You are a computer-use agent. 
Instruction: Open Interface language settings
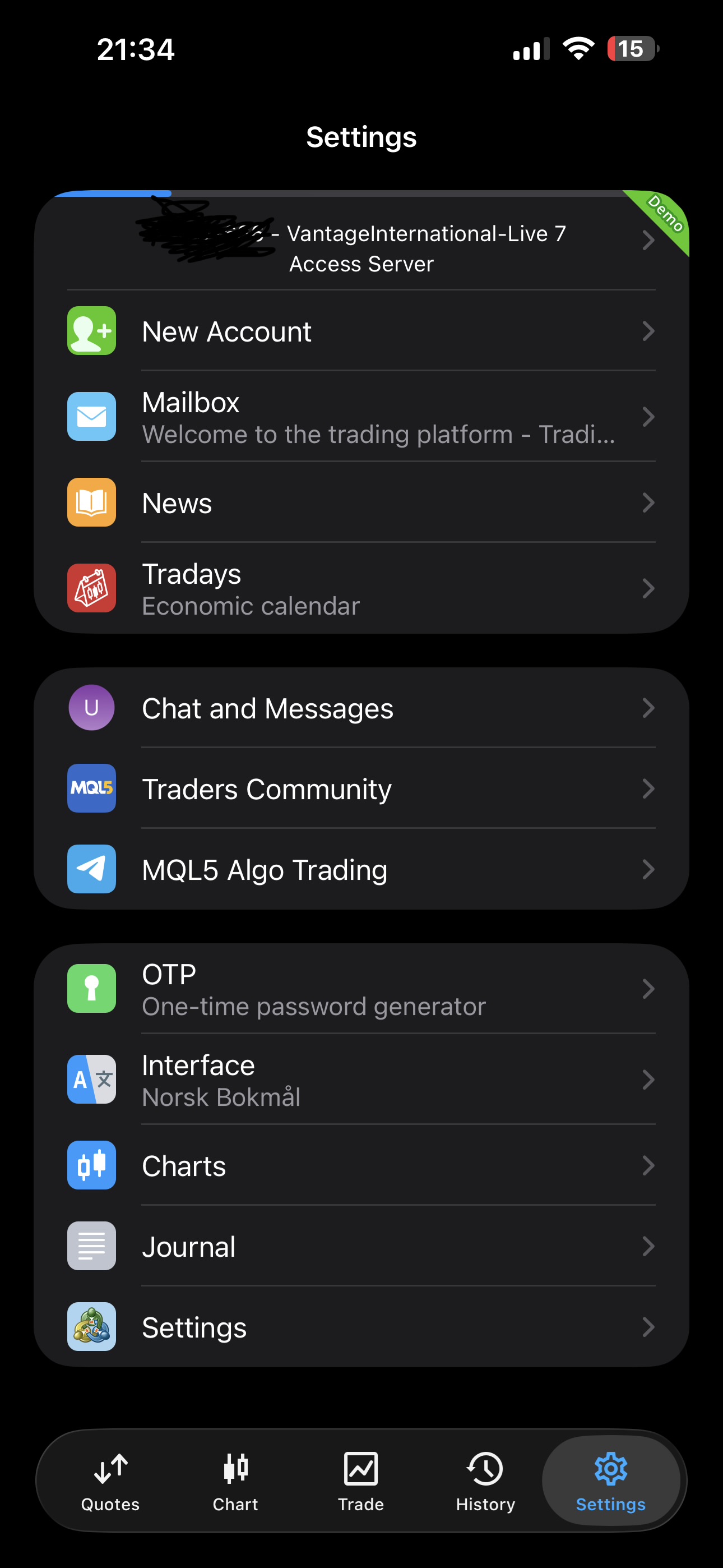tap(361, 1080)
